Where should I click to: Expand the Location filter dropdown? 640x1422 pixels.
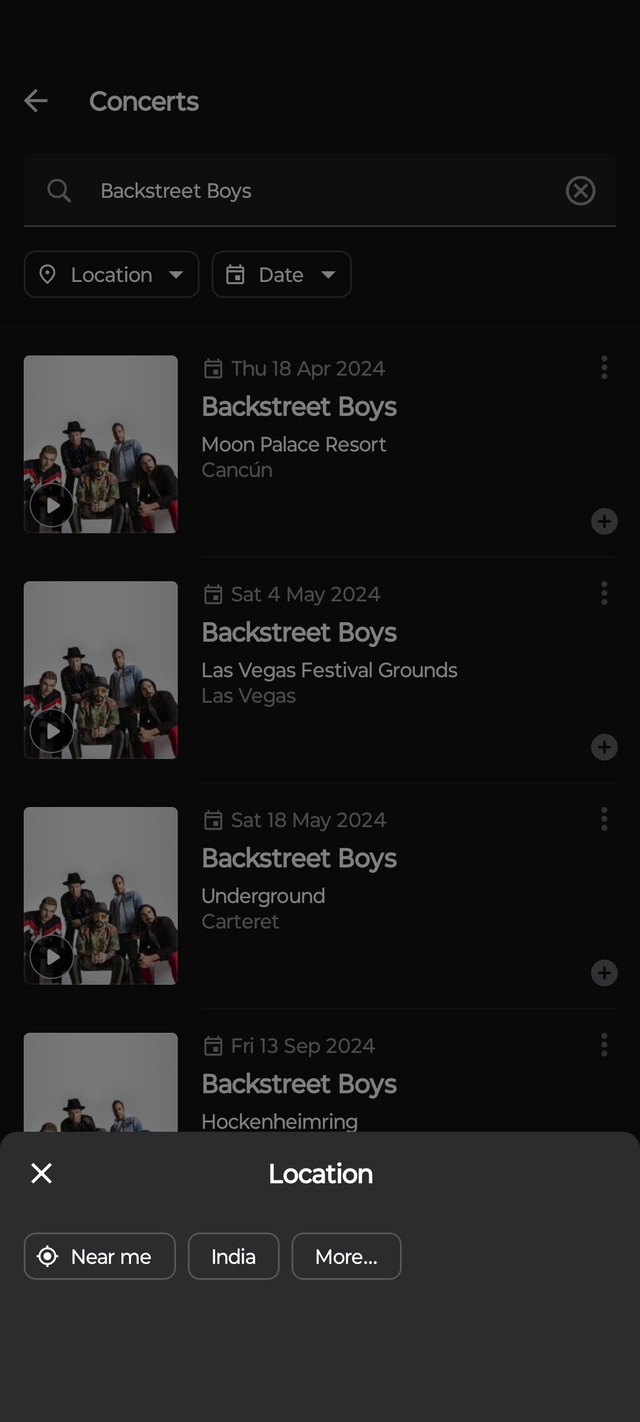click(111, 274)
